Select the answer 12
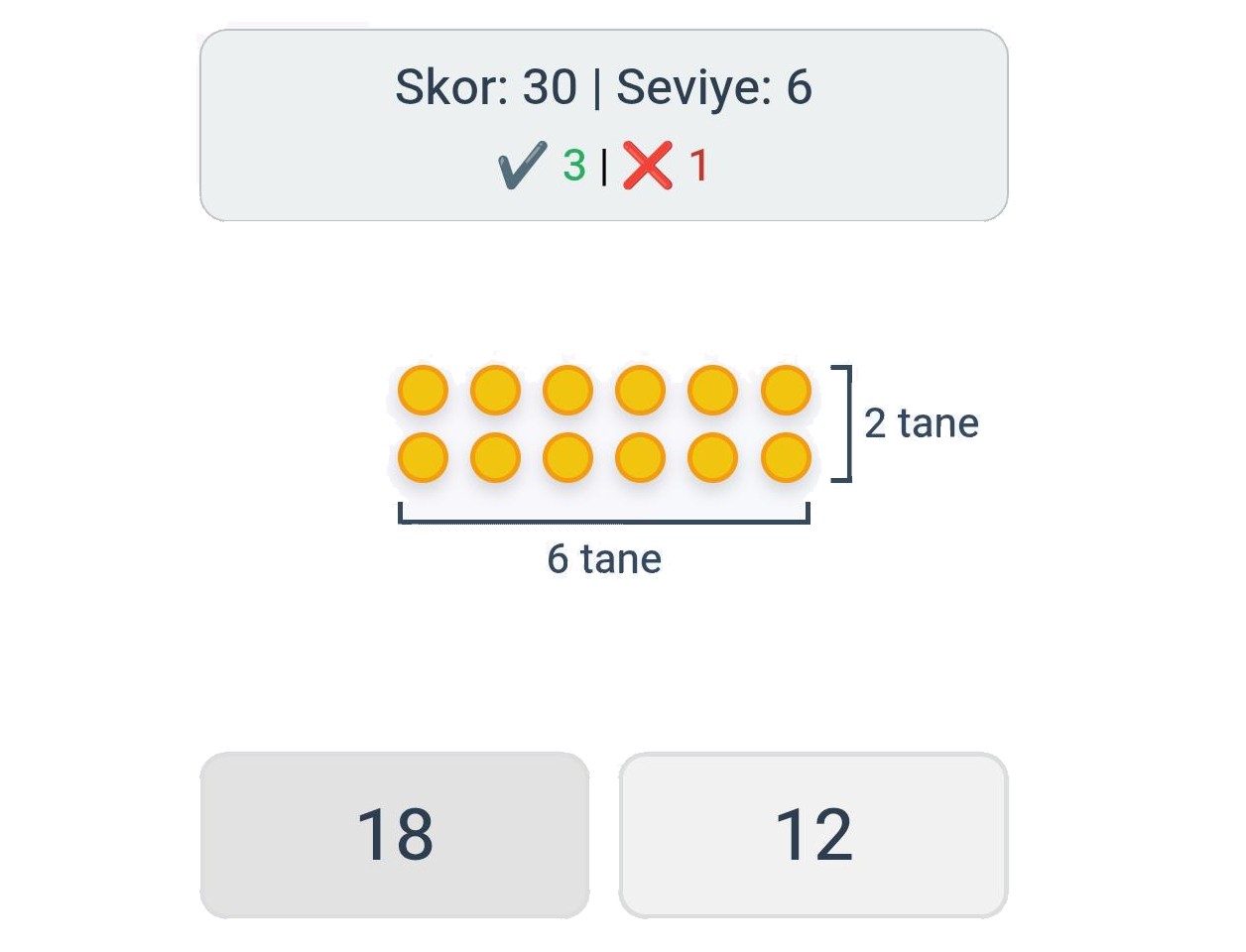 pos(813,835)
